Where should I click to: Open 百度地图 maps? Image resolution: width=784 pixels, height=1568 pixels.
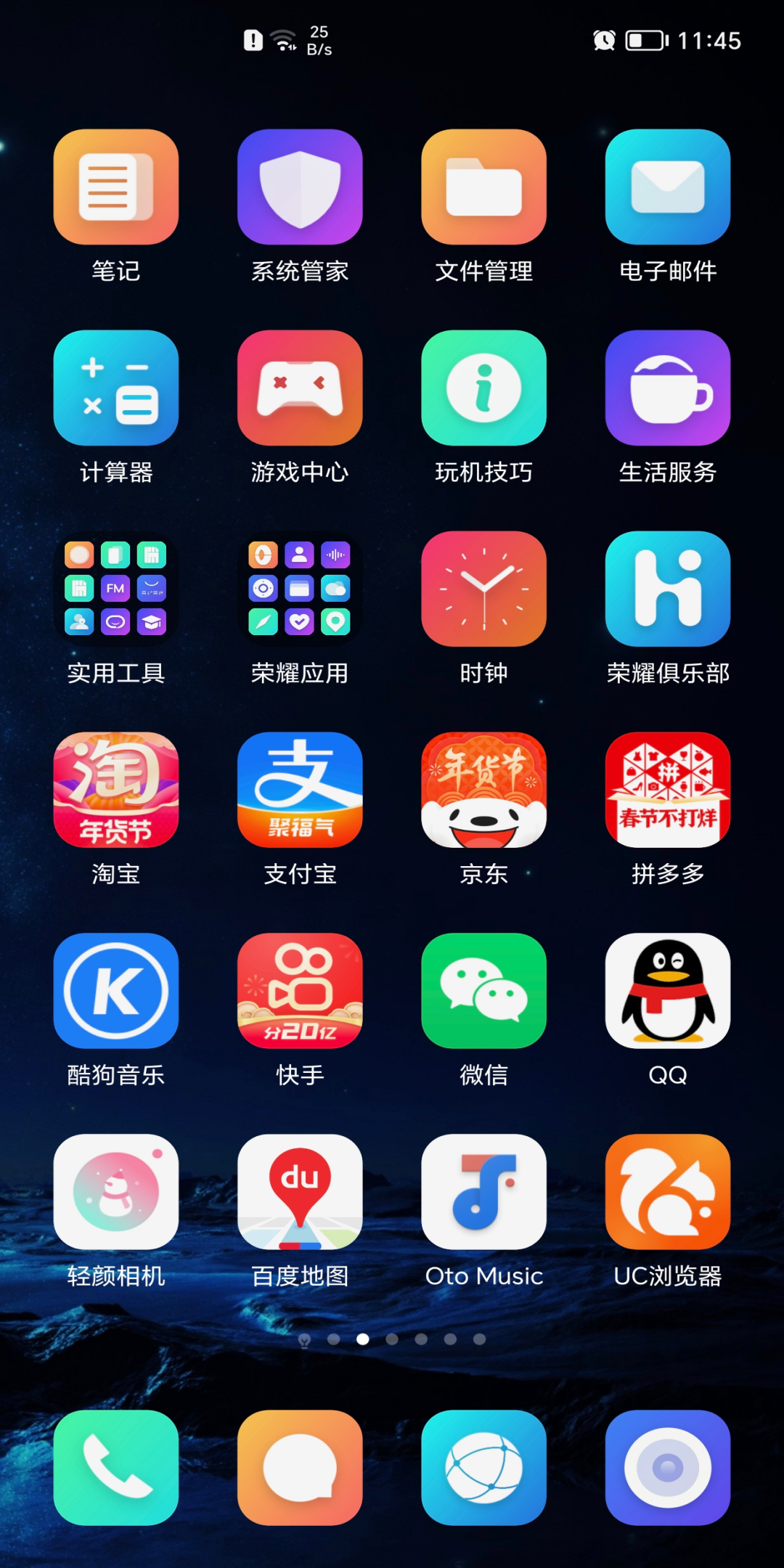coord(300,1192)
